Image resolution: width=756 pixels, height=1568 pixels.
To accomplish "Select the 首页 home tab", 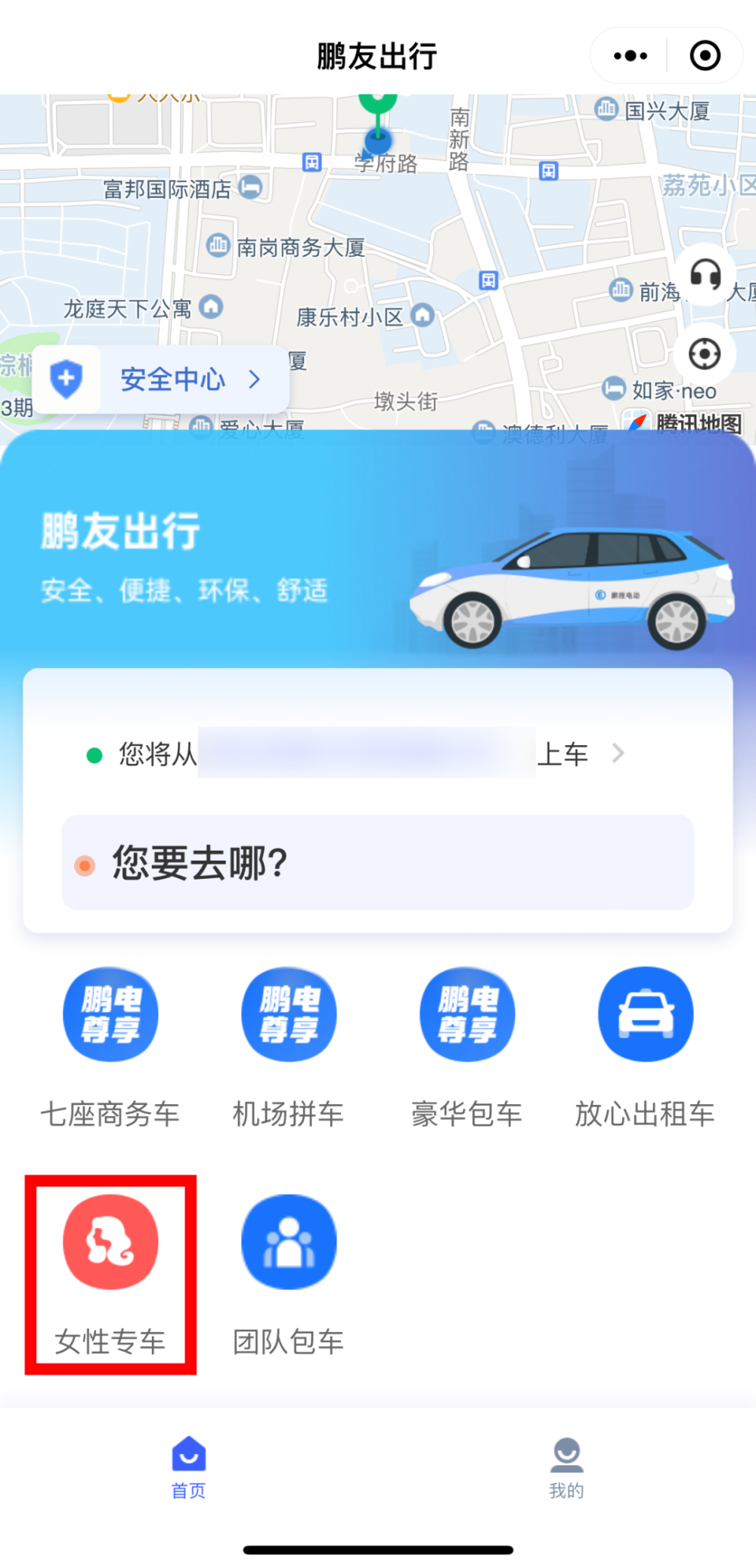I will pyautogui.click(x=187, y=1470).
